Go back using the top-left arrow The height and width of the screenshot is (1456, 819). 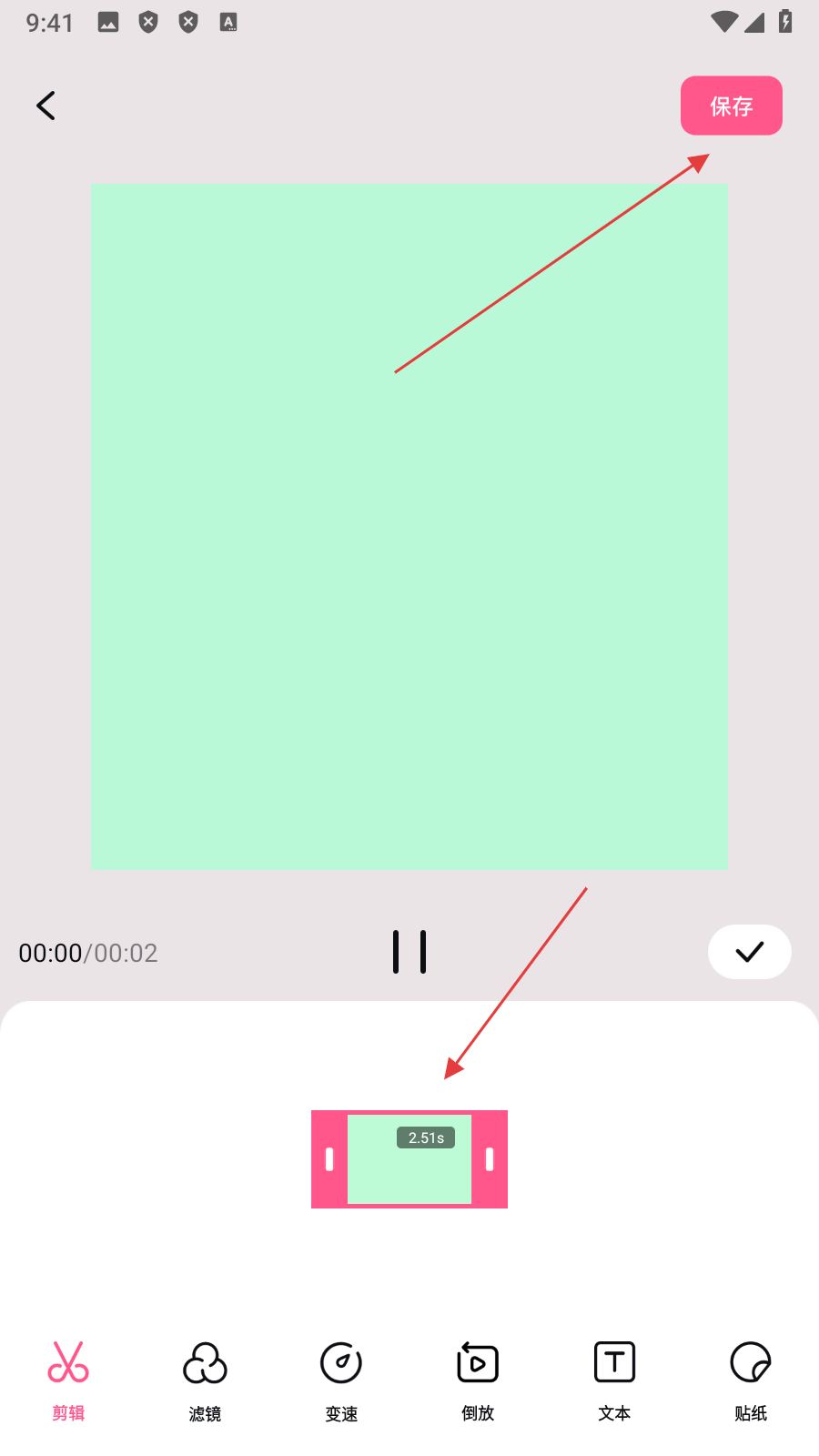(x=46, y=106)
